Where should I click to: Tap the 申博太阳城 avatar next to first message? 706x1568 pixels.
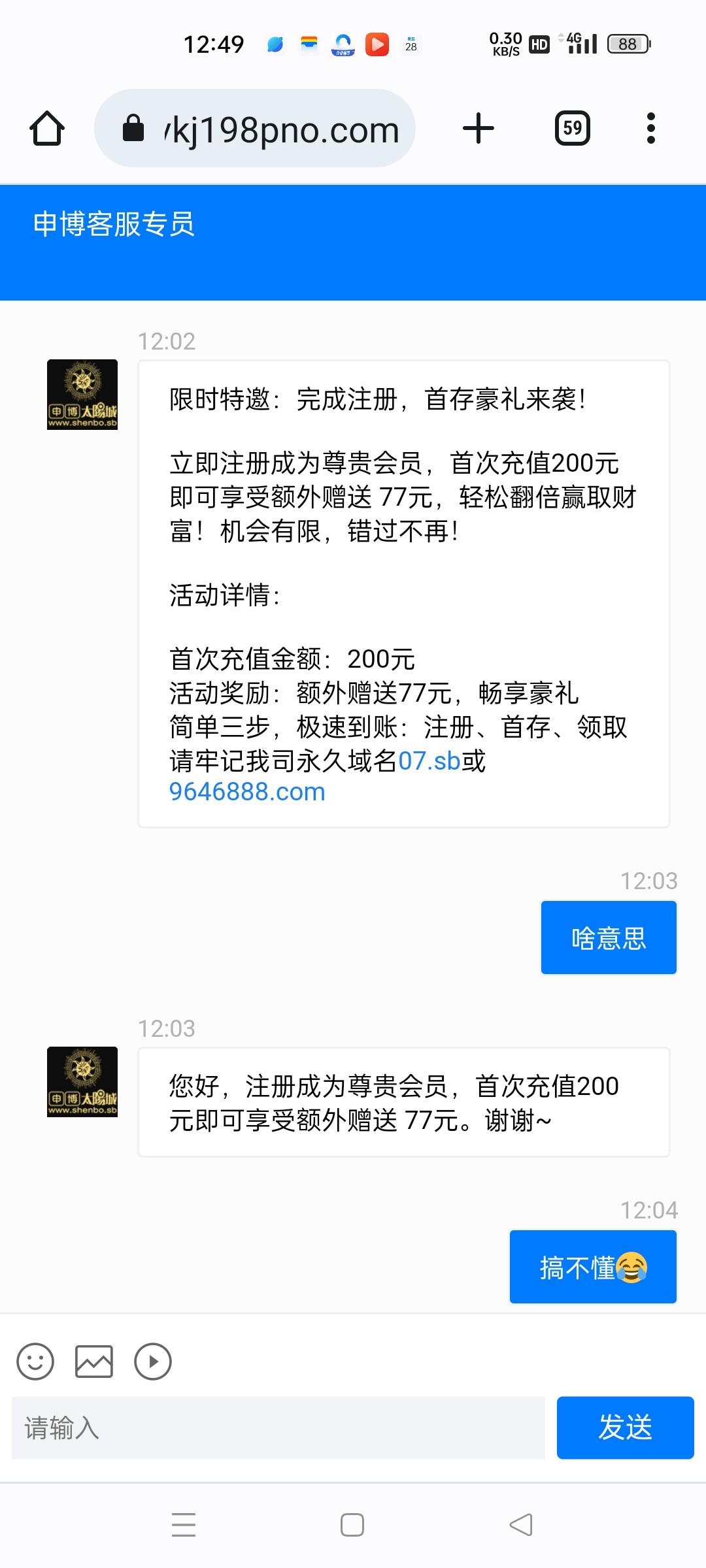(82, 394)
